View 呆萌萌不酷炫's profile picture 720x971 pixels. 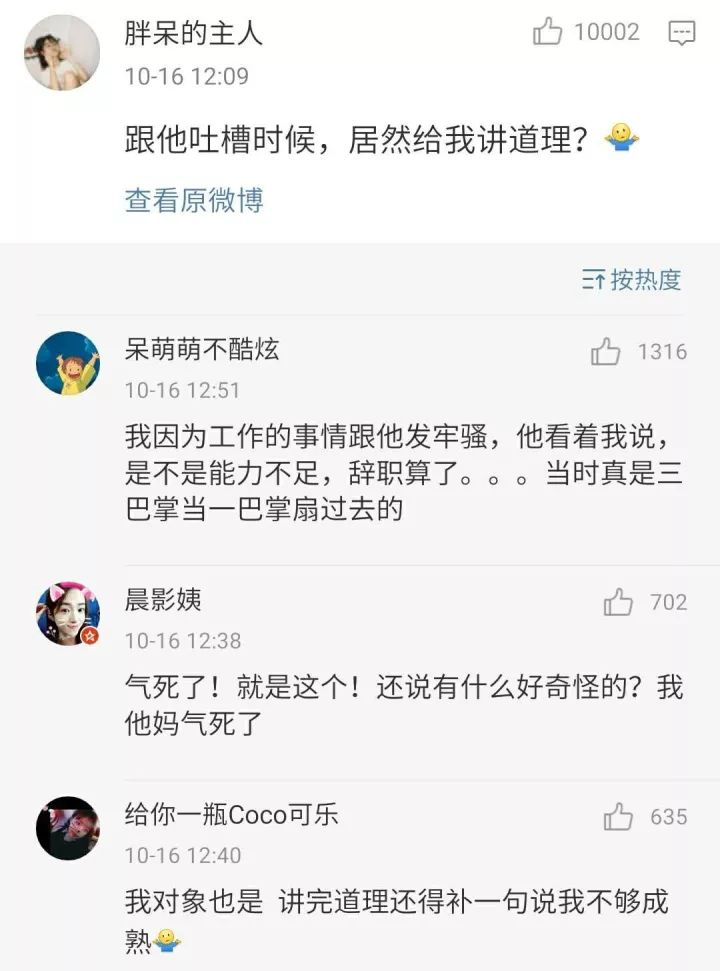pos(68,364)
